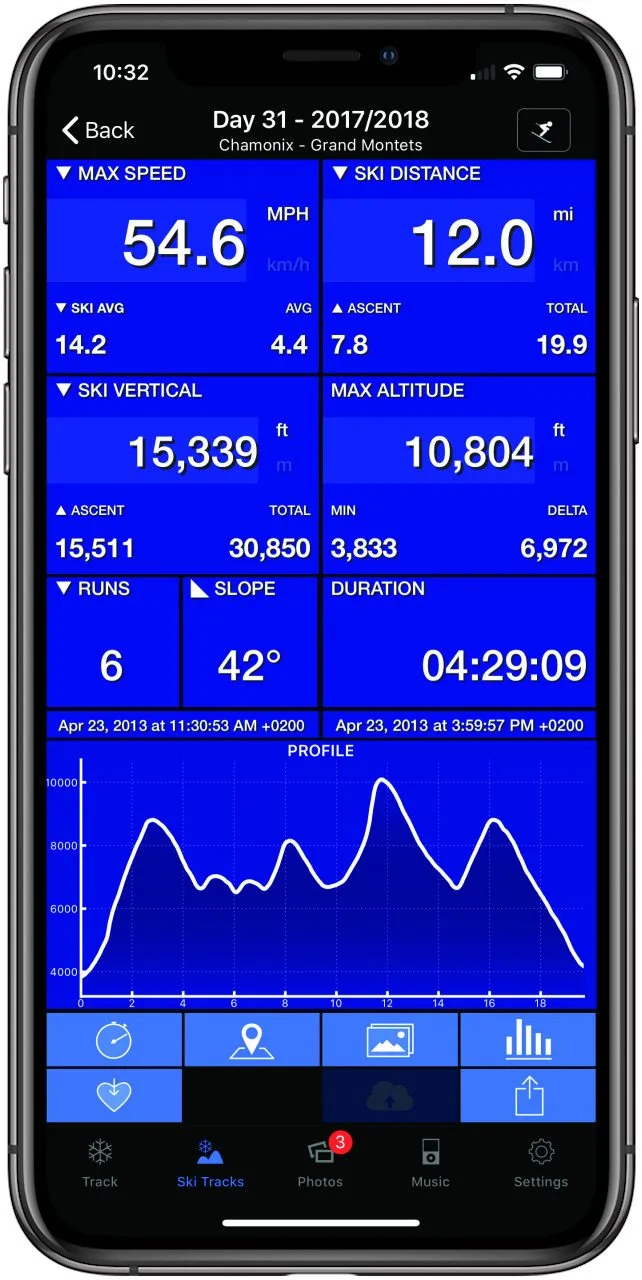Switch to the Music tab
Viewport: 642px width, 1280px height.
coord(431,1163)
